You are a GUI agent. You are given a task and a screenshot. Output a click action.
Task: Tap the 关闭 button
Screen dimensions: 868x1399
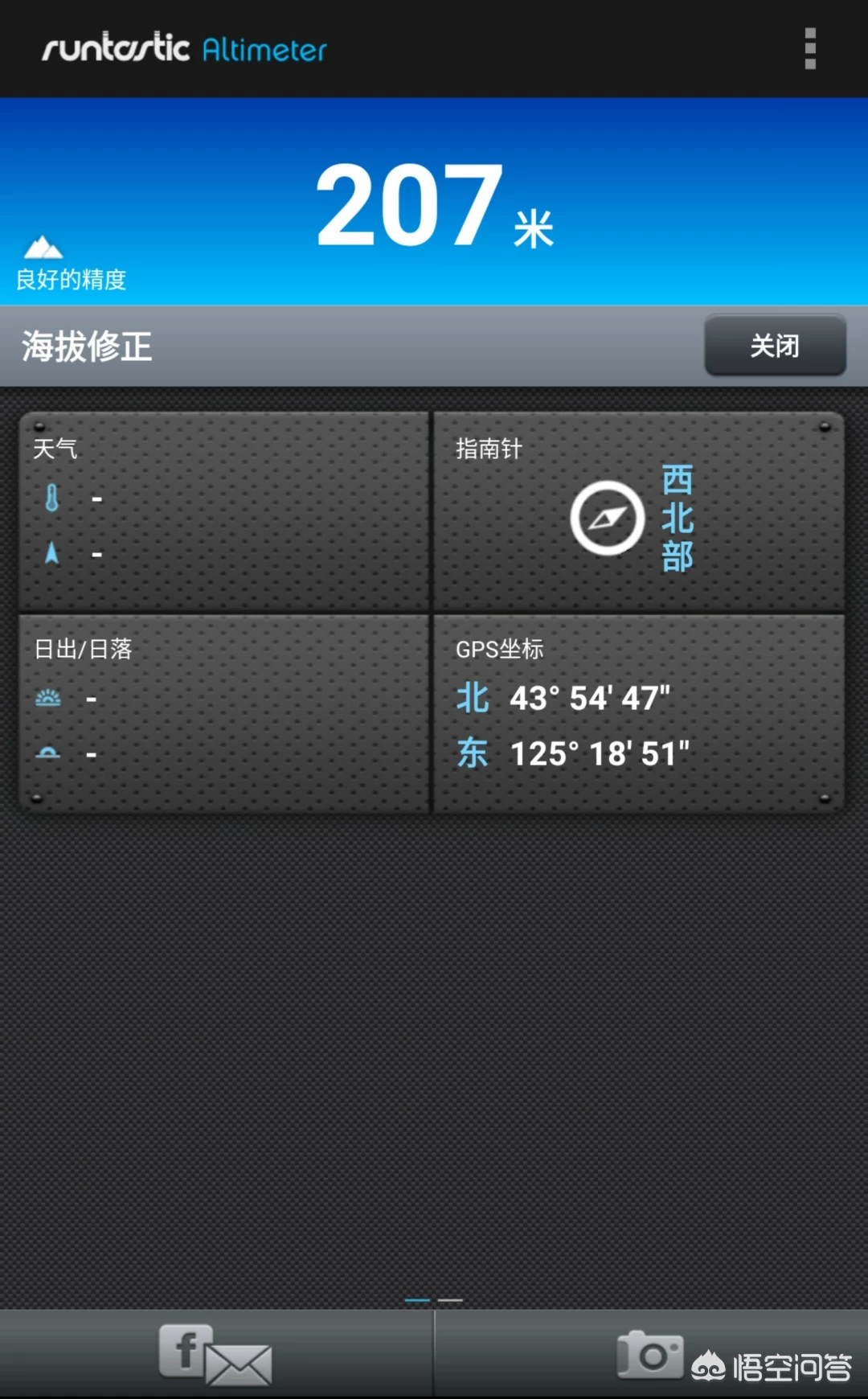click(x=775, y=346)
